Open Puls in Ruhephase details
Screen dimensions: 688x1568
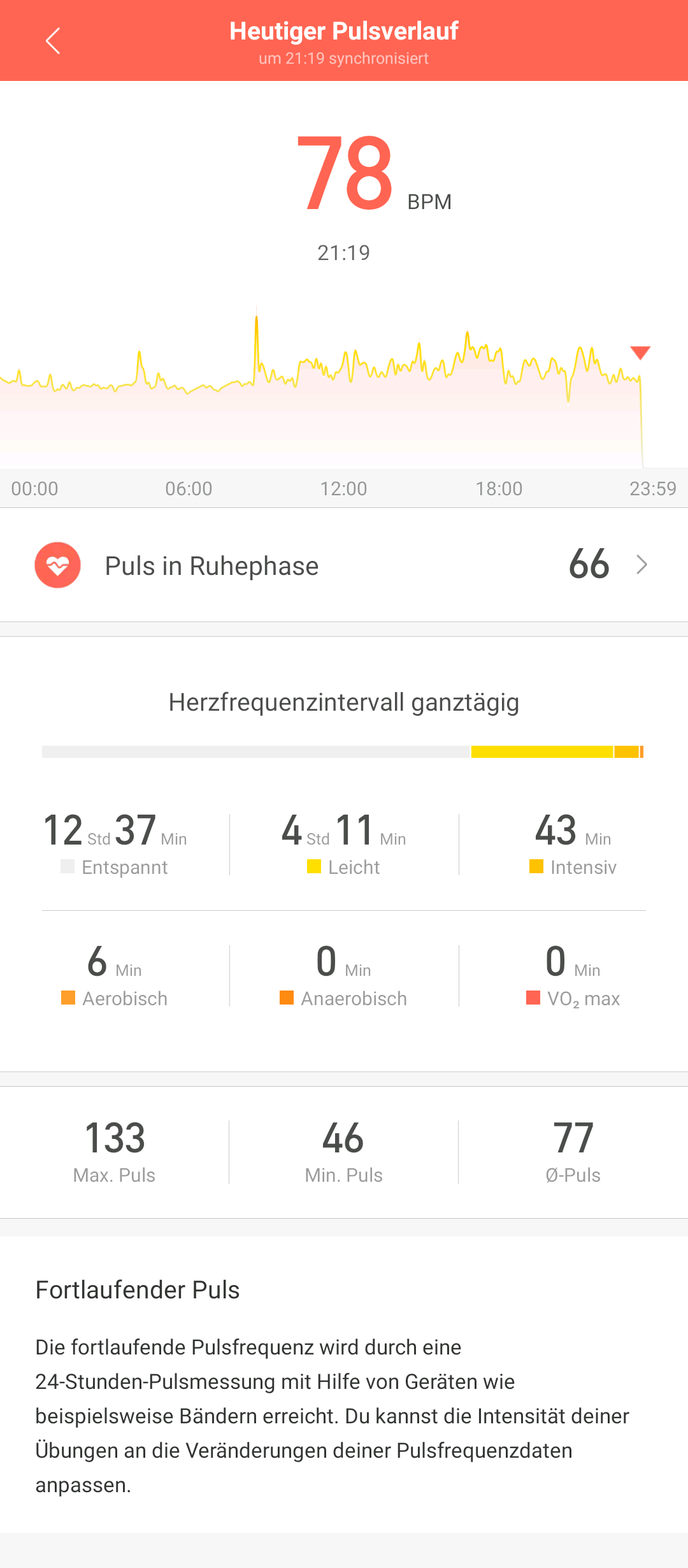[x=344, y=565]
